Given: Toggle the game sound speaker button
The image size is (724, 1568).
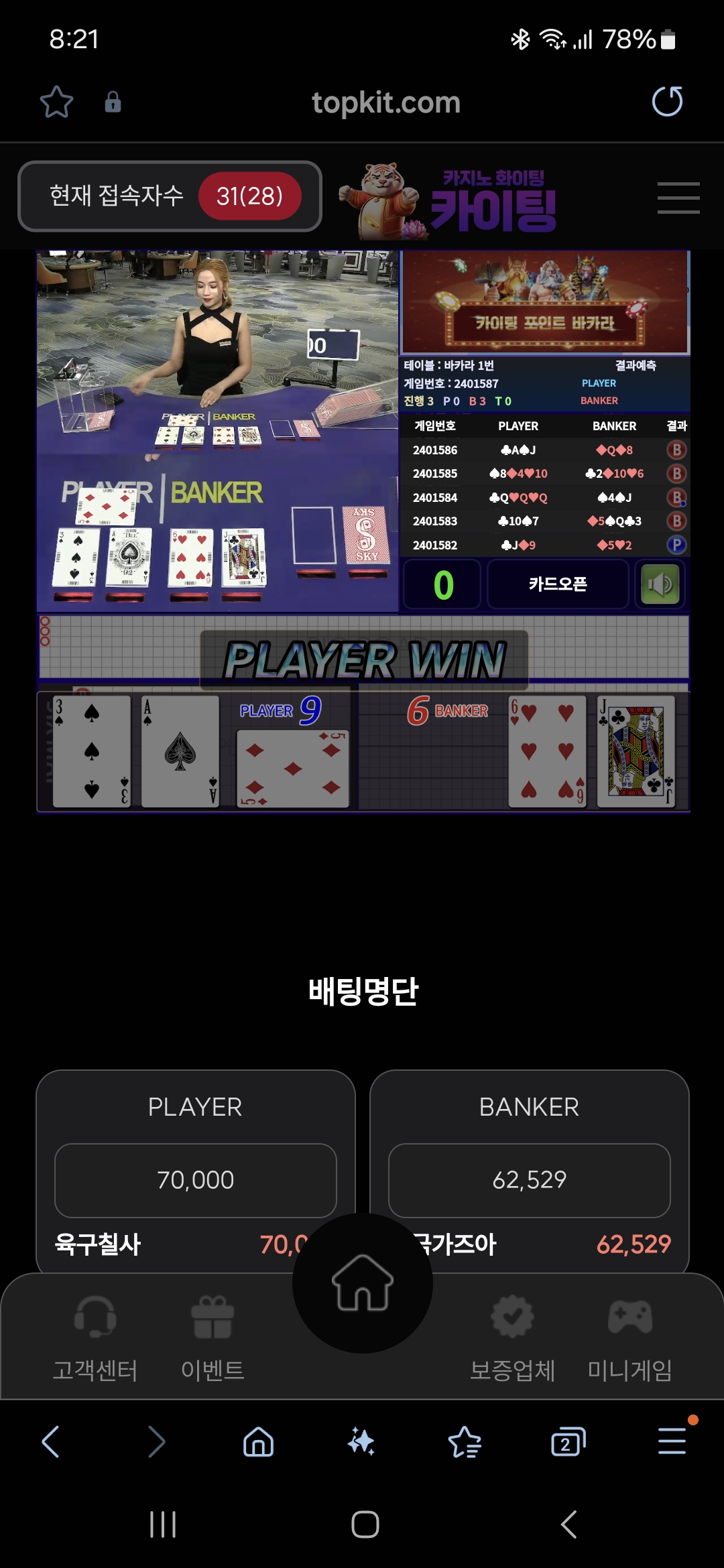Looking at the screenshot, I should click(x=660, y=584).
